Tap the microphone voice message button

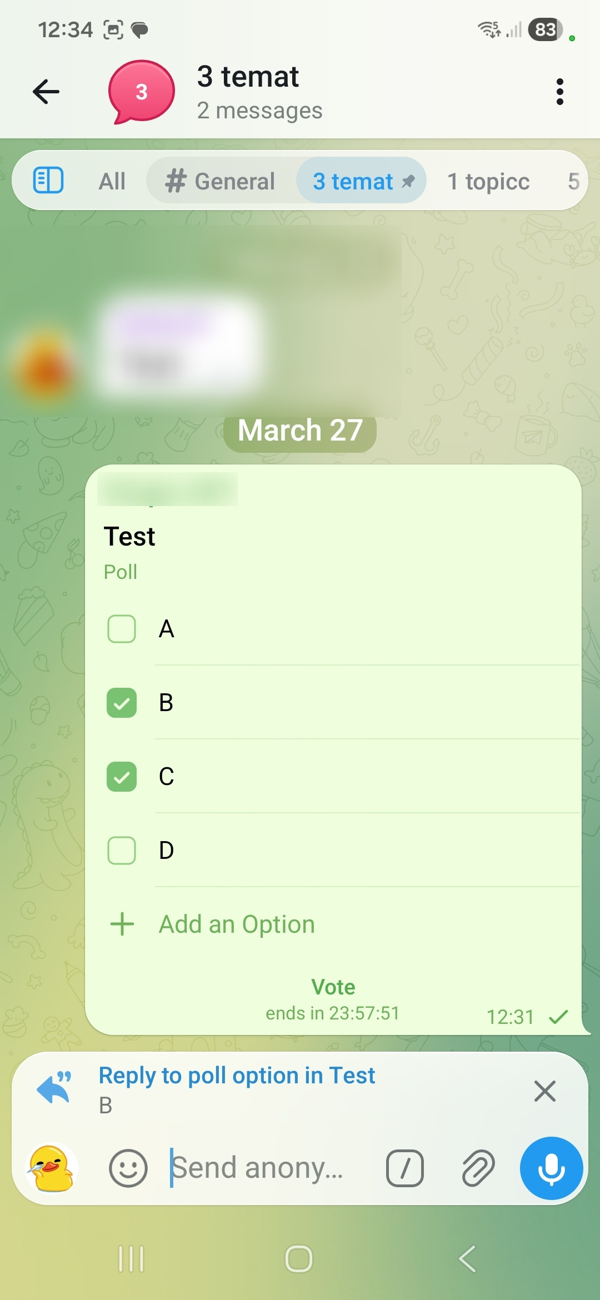[551, 1168]
